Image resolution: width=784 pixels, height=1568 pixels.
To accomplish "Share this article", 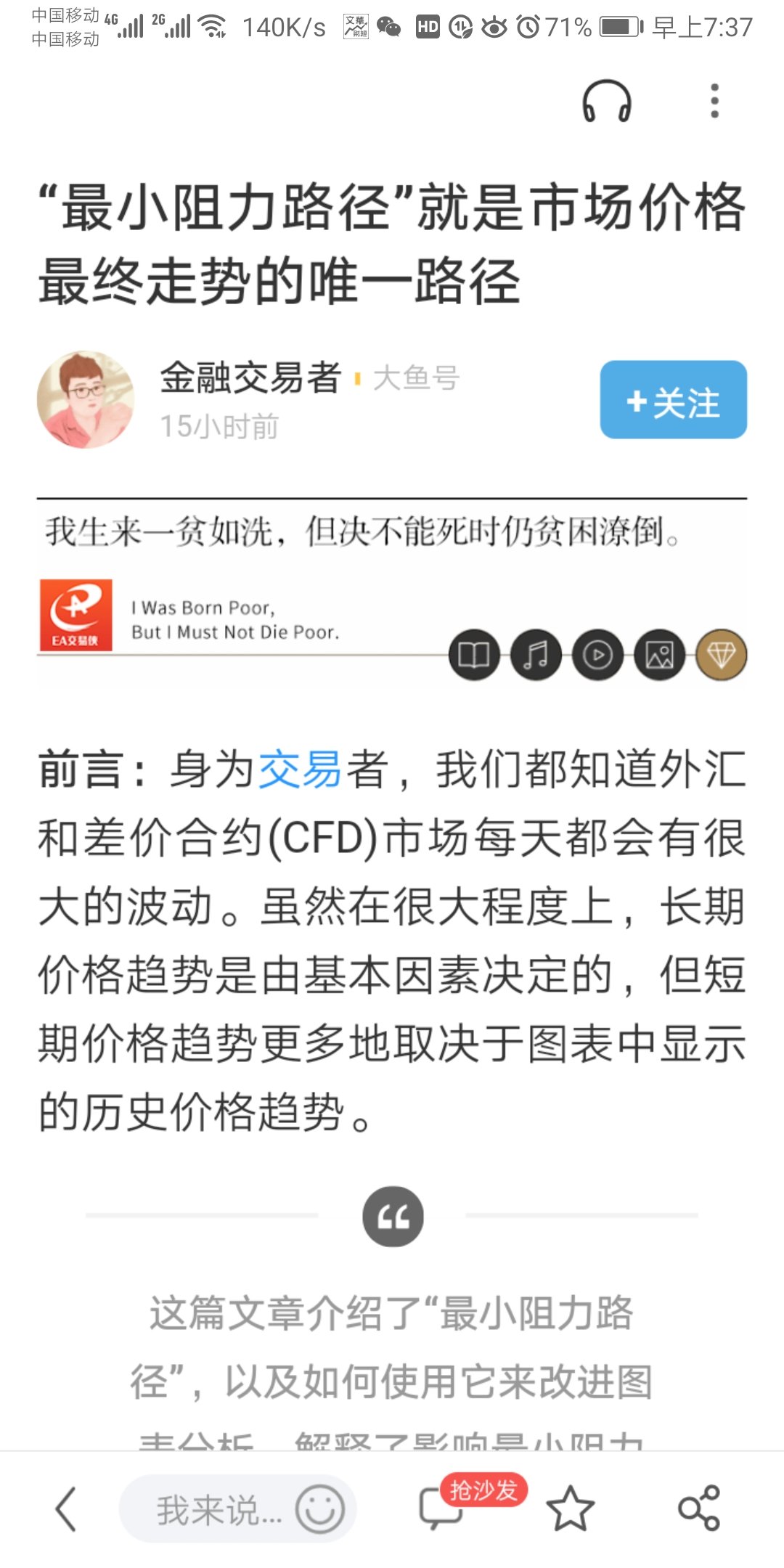I will [x=698, y=1509].
